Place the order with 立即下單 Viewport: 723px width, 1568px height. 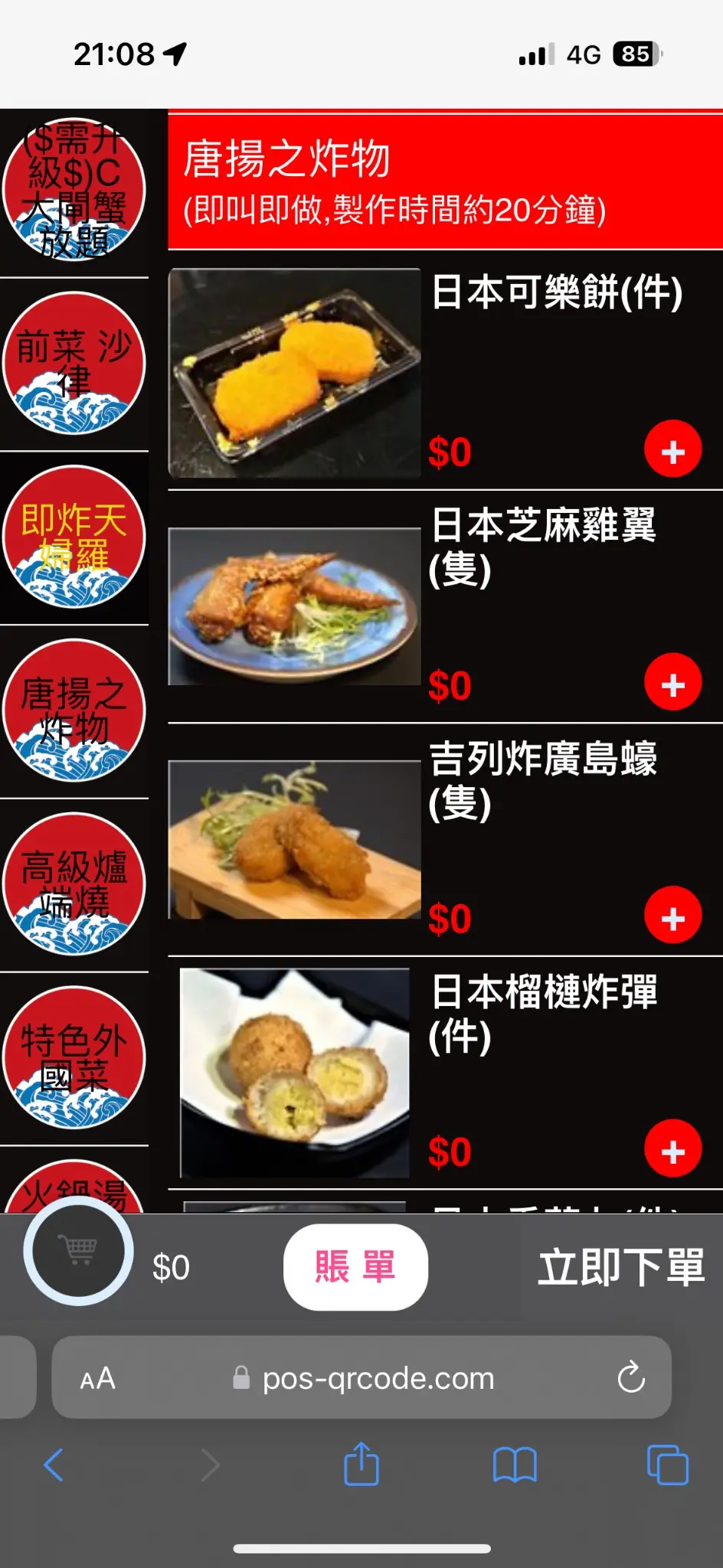click(620, 1267)
